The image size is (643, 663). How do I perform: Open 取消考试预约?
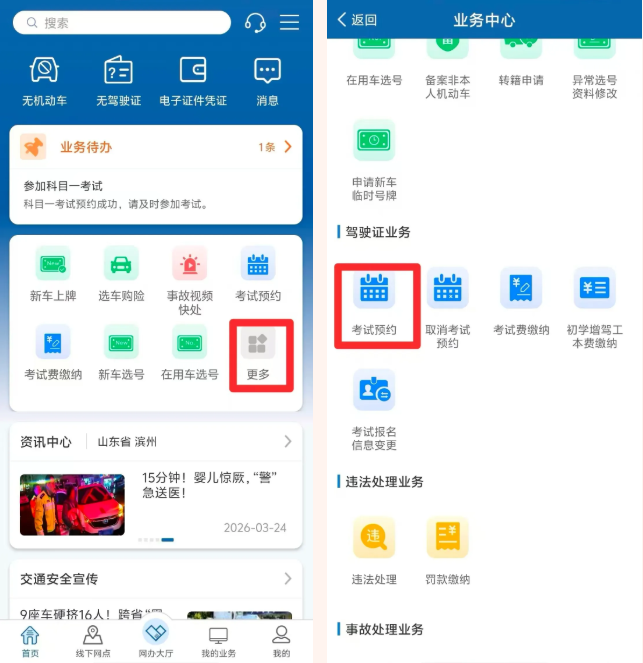pyautogui.click(x=447, y=307)
